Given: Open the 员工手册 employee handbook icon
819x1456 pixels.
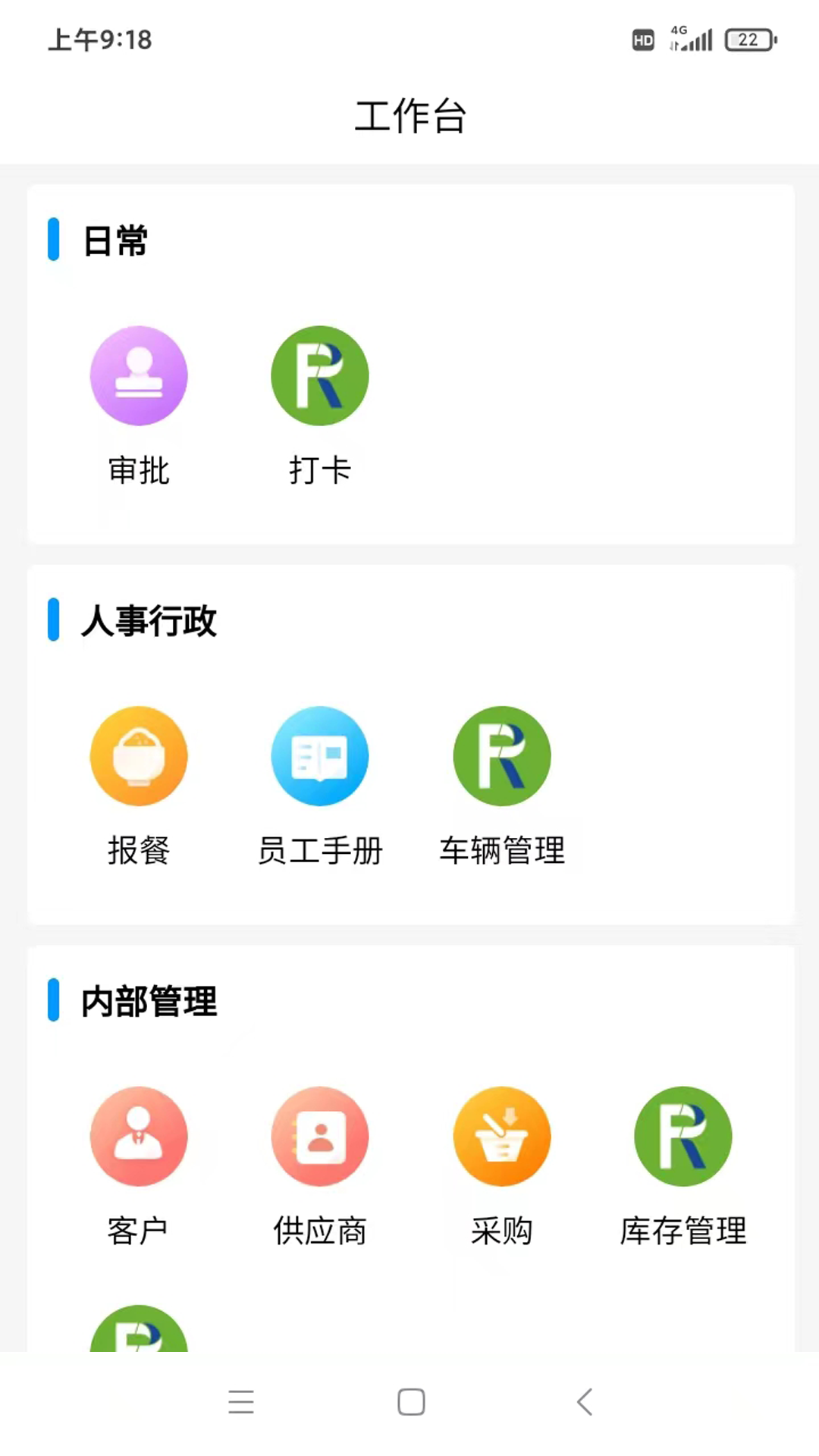Looking at the screenshot, I should point(319,755).
